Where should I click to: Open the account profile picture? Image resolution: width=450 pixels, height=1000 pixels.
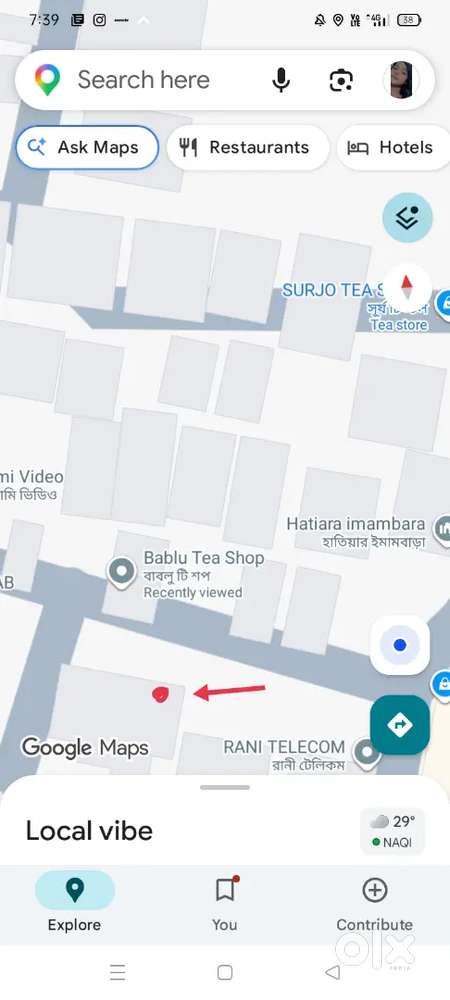point(402,80)
